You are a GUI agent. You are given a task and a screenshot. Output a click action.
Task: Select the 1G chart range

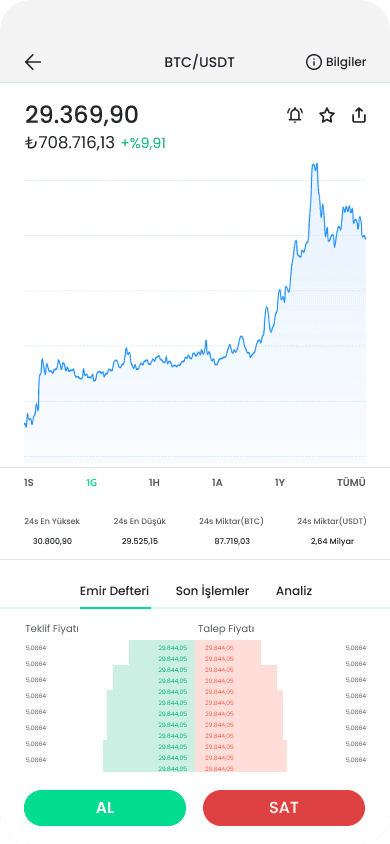pos(91,482)
